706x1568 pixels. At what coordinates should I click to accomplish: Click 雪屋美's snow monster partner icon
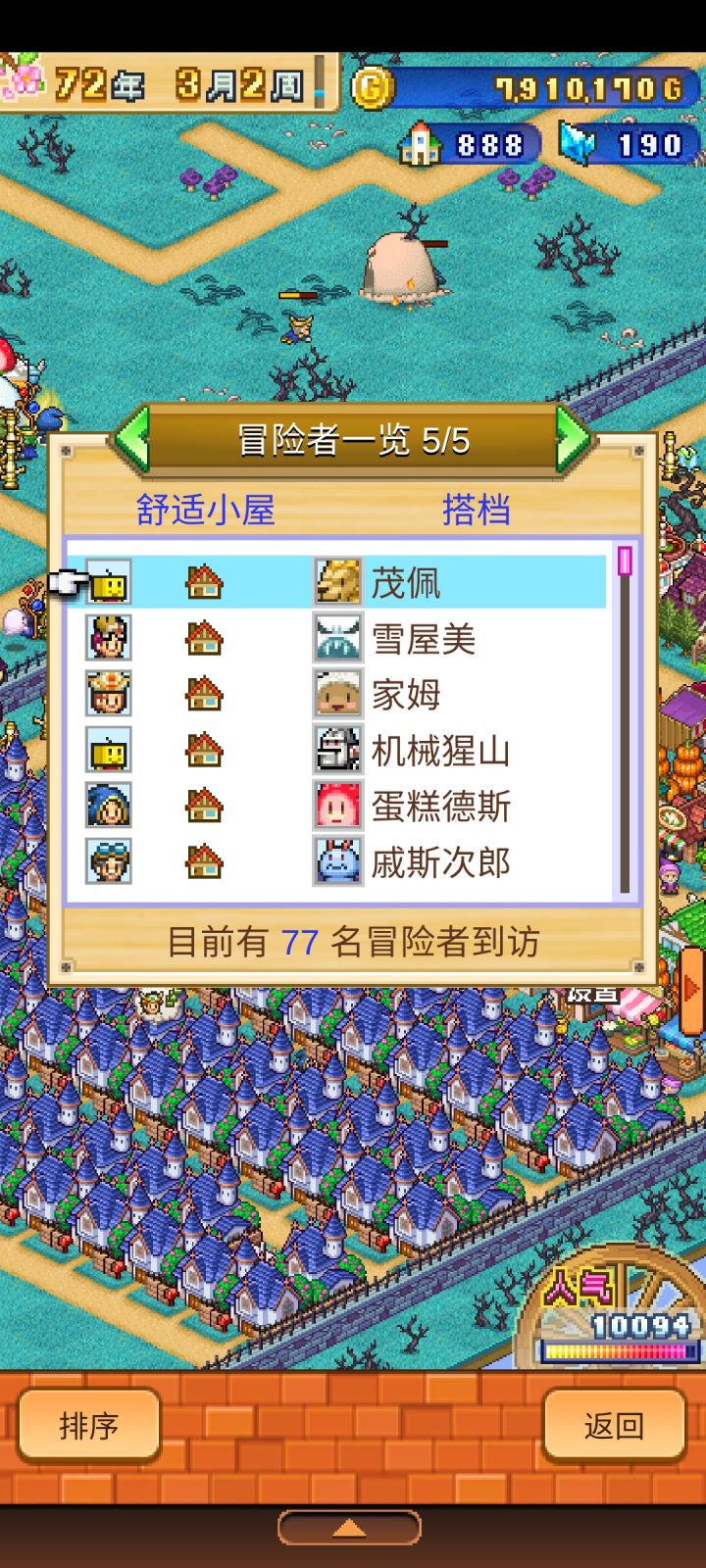(x=337, y=638)
